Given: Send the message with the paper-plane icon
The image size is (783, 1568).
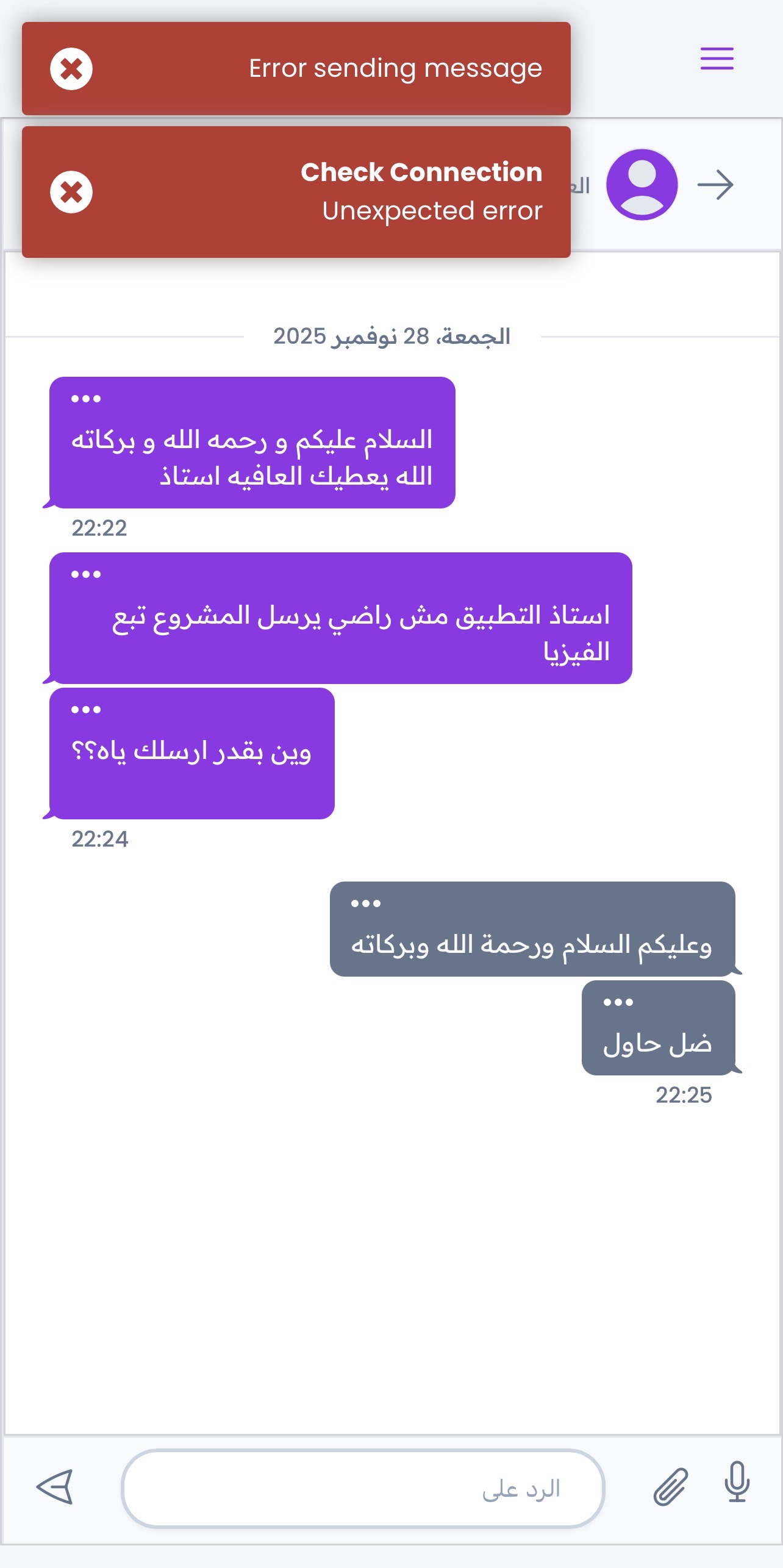Looking at the screenshot, I should click(x=55, y=1488).
